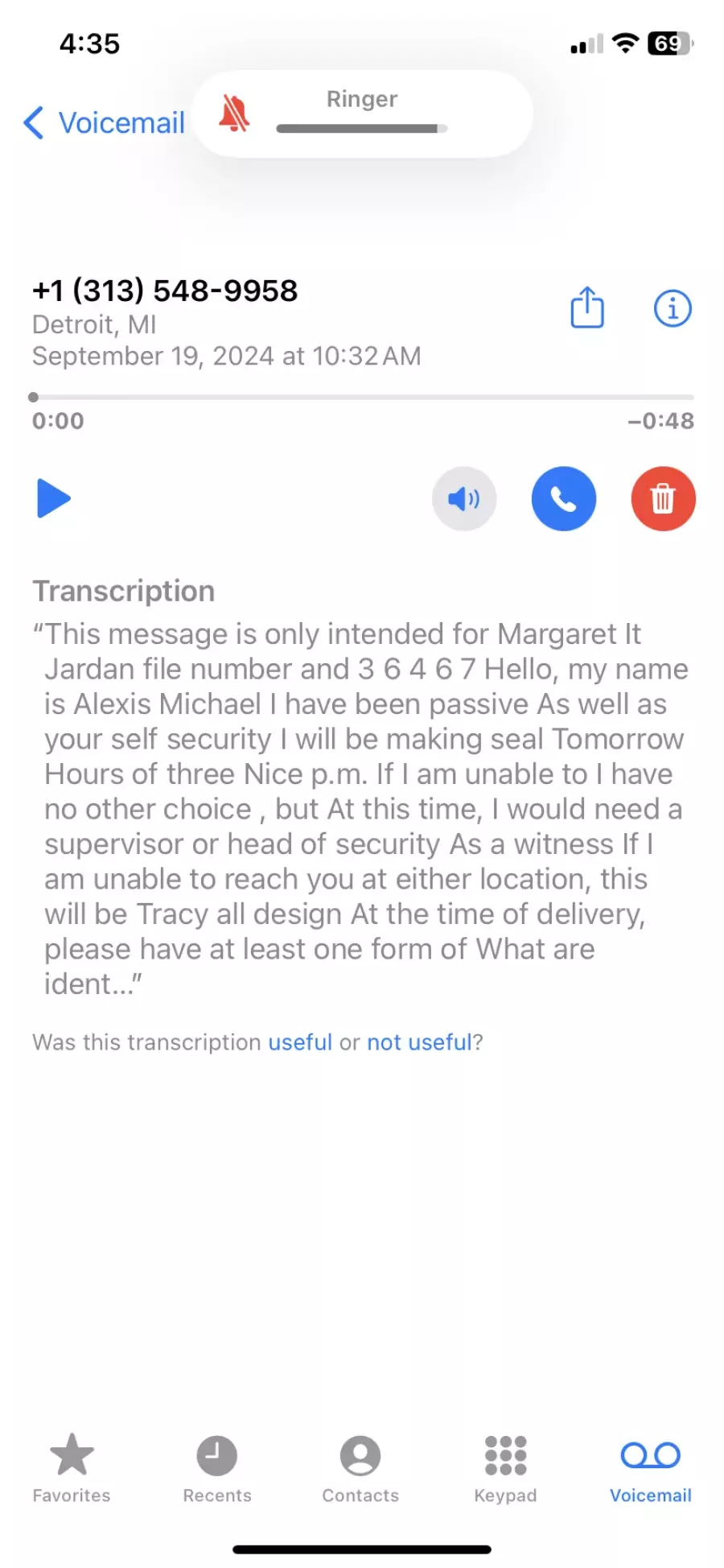Open the Keypad tab
This screenshot has height=1568, width=724.
point(505,1469)
